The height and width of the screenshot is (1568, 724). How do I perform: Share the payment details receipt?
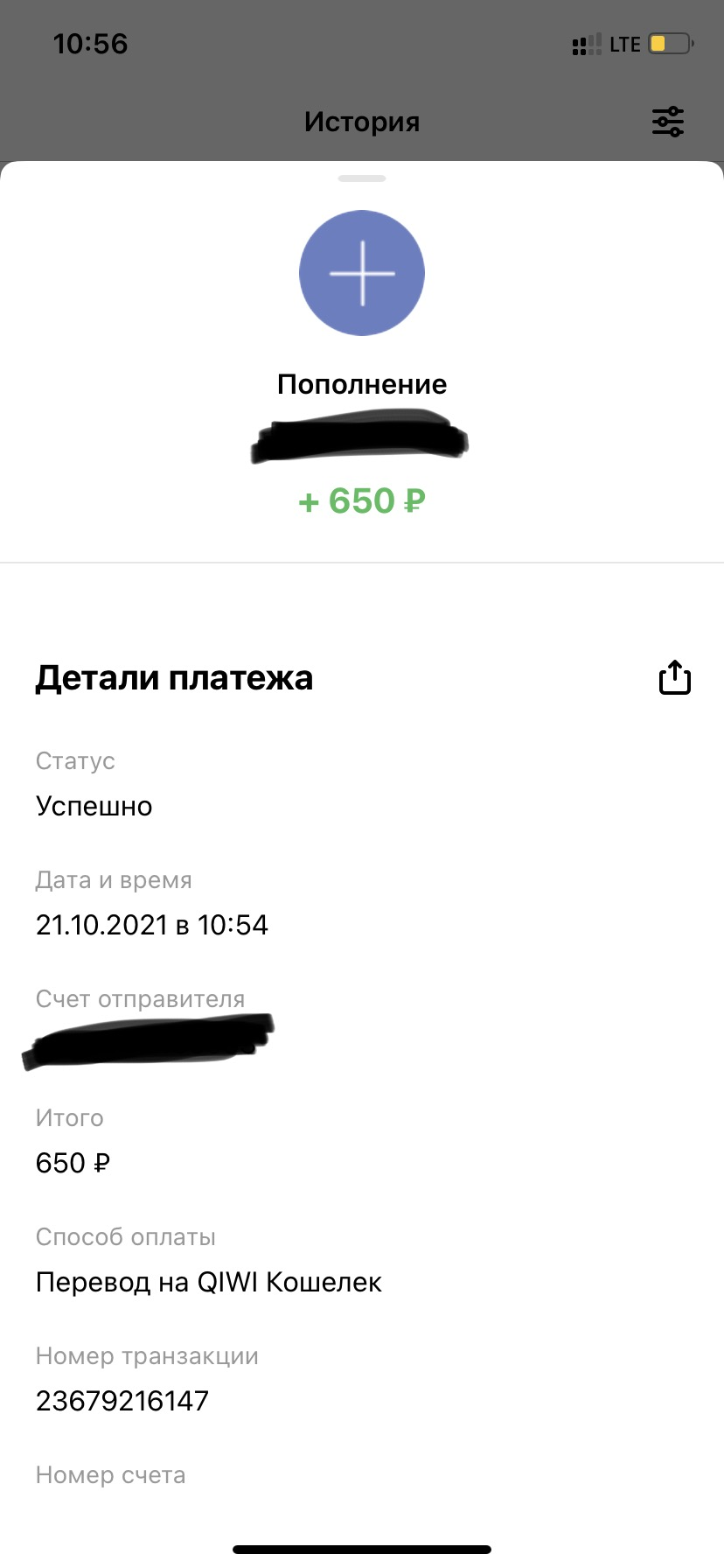point(674,677)
